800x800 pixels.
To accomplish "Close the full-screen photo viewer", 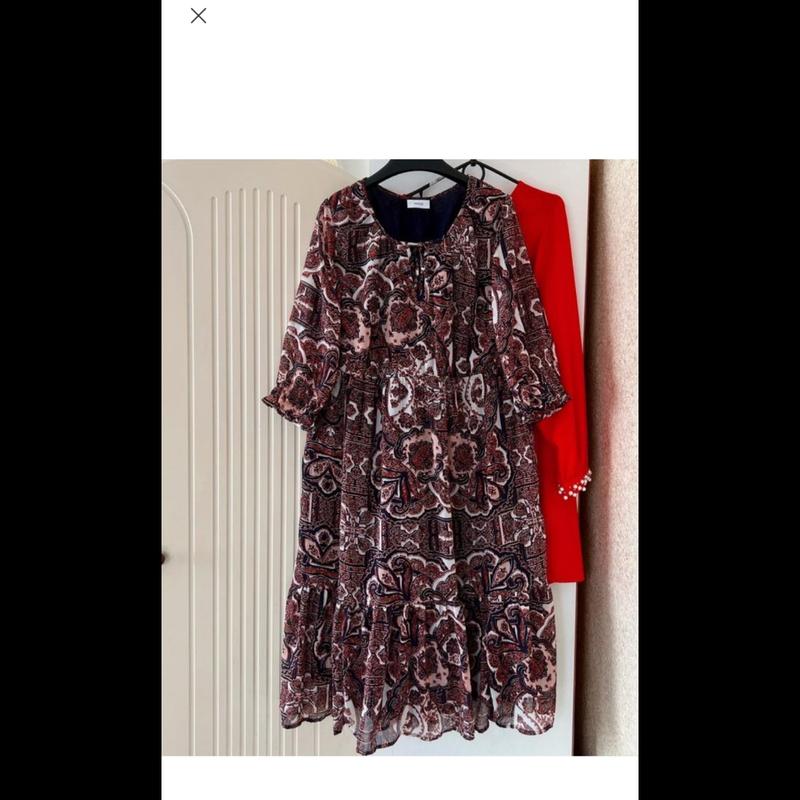I will (x=199, y=16).
